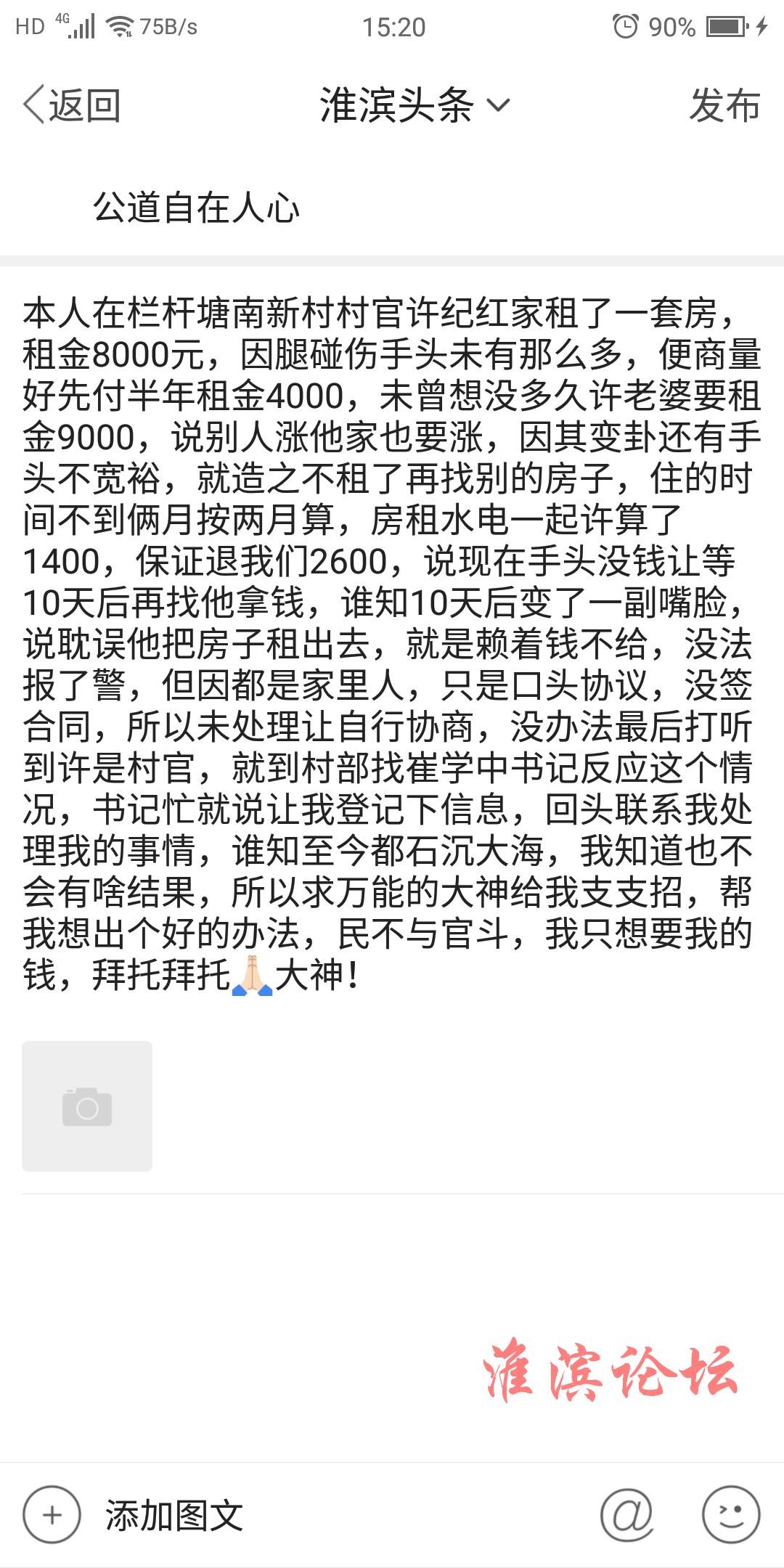784x1568 pixels.
Task: Add a photo via the camera tile
Action: tap(87, 1106)
